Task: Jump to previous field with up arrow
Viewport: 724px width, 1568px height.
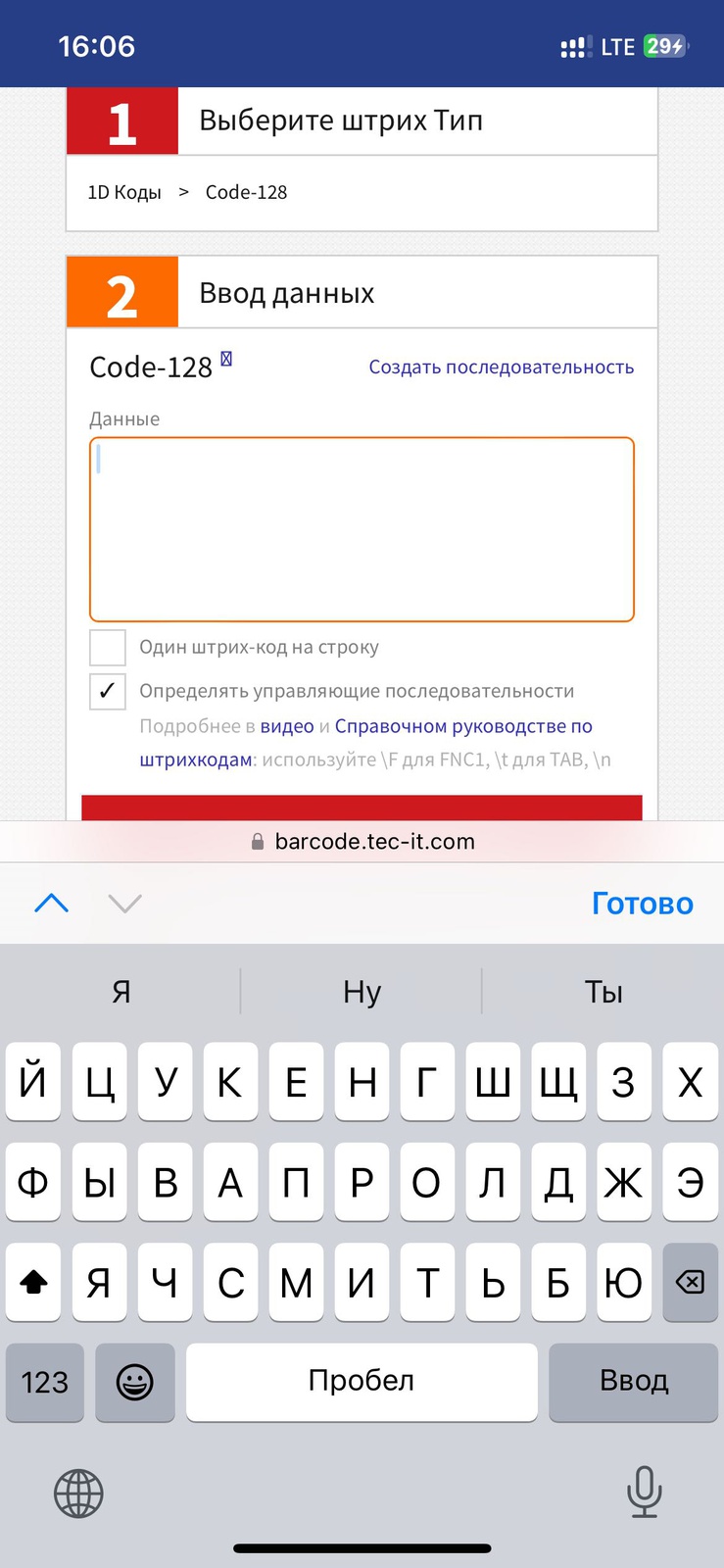Action: point(52,904)
